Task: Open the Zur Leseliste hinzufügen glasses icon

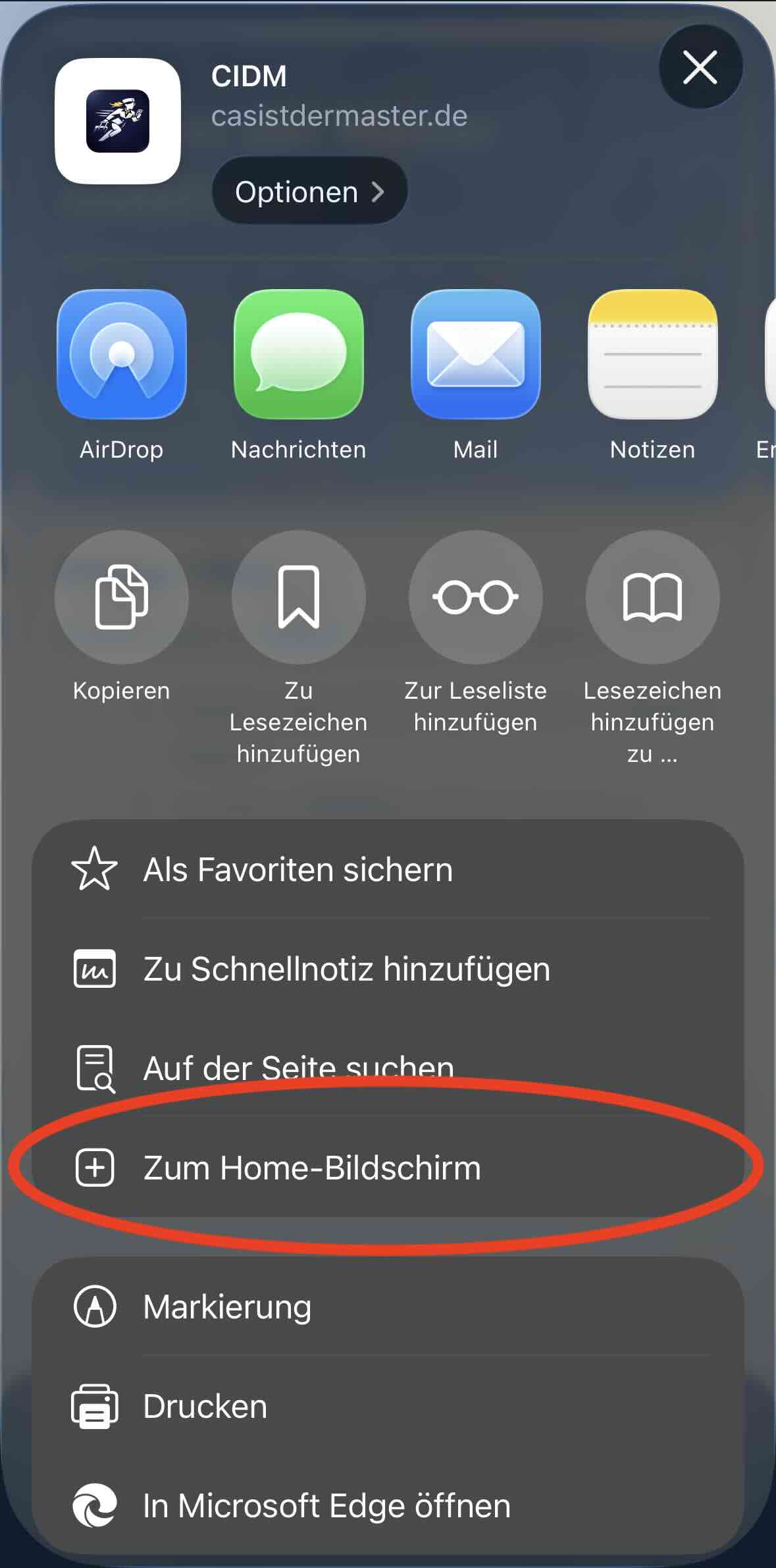Action: 476,597
